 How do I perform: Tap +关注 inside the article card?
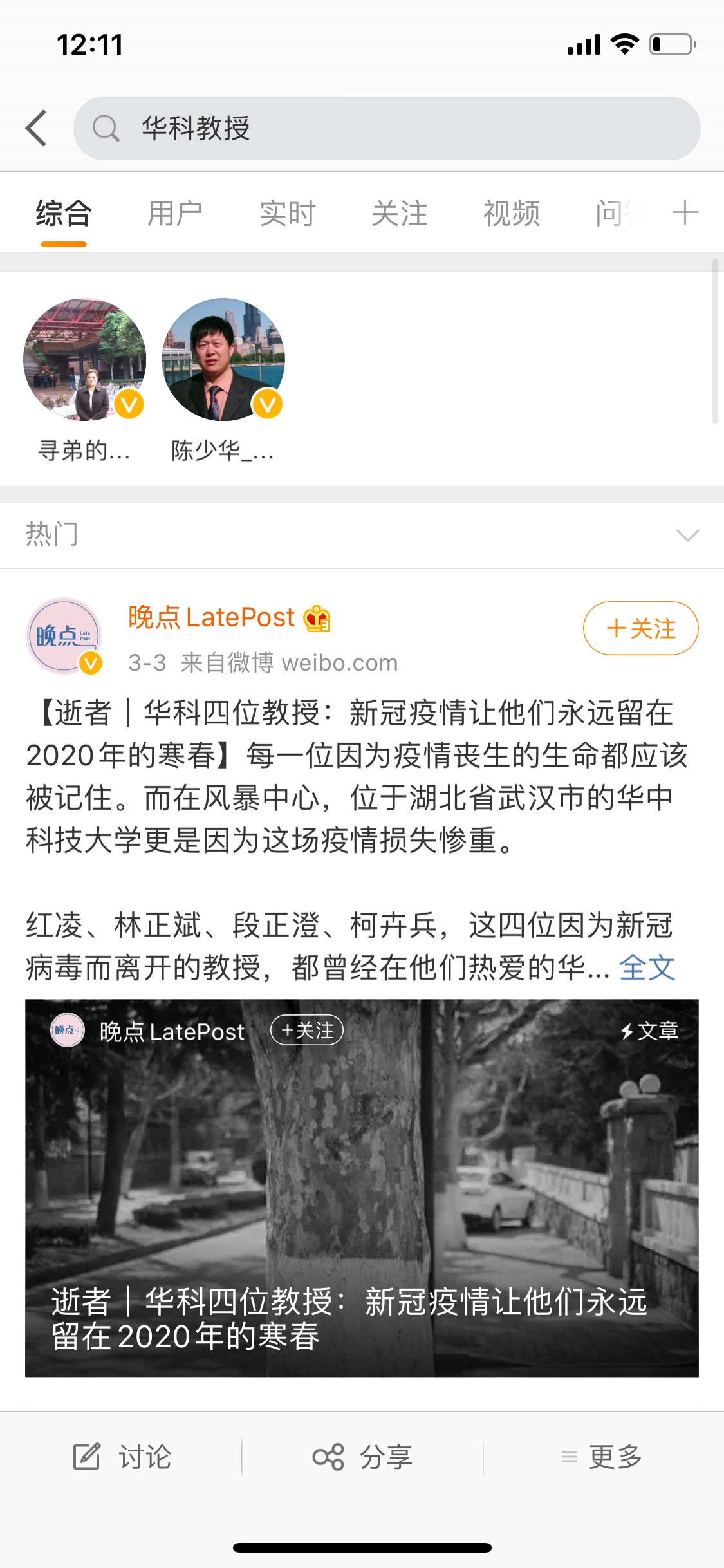307,1030
